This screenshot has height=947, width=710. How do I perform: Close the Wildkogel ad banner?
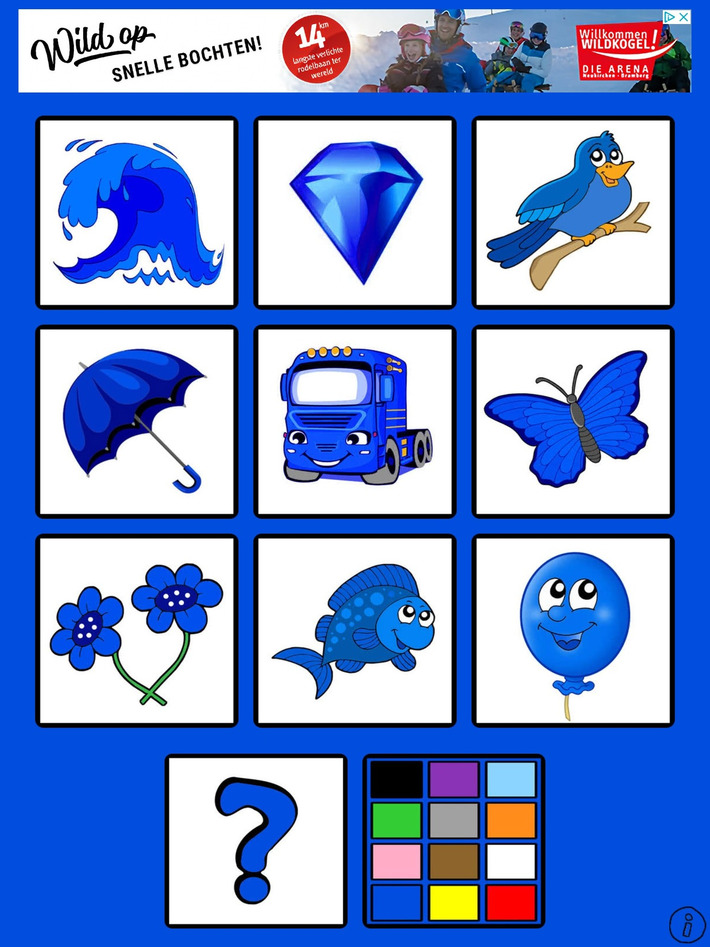coord(684,17)
